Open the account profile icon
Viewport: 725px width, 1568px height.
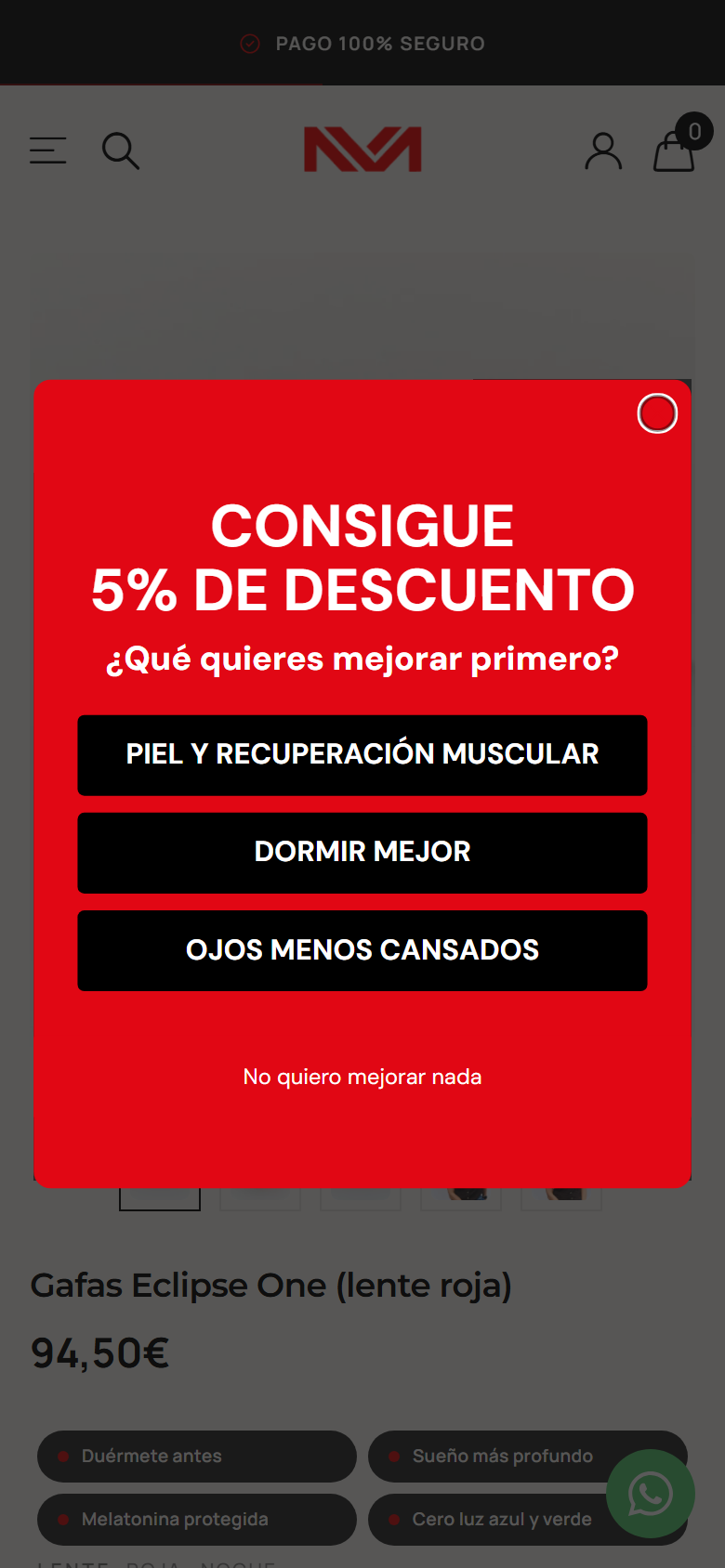603,150
